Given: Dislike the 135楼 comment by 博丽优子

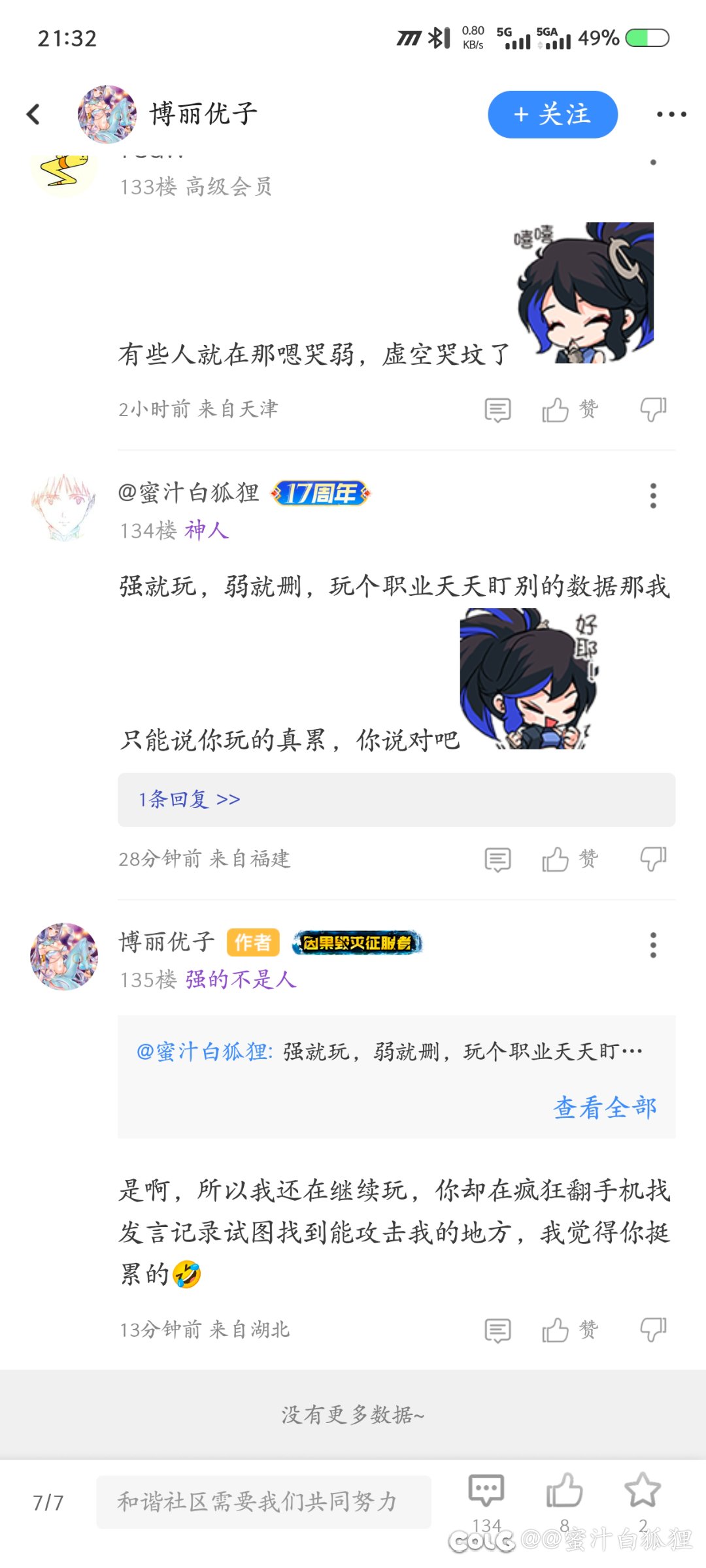Looking at the screenshot, I should pyautogui.click(x=653, y=1330).
